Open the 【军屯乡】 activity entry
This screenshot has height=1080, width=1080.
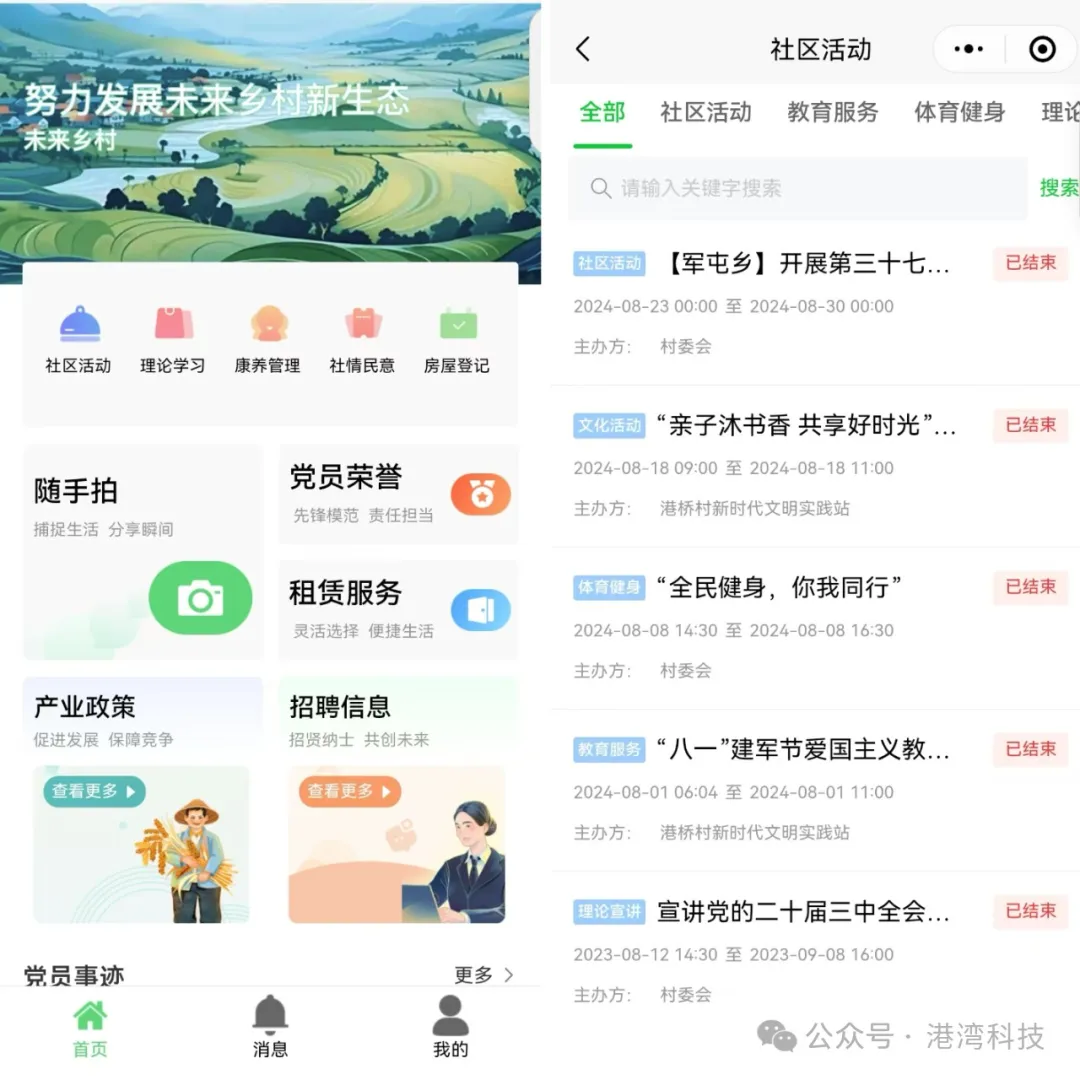(807, 264)
